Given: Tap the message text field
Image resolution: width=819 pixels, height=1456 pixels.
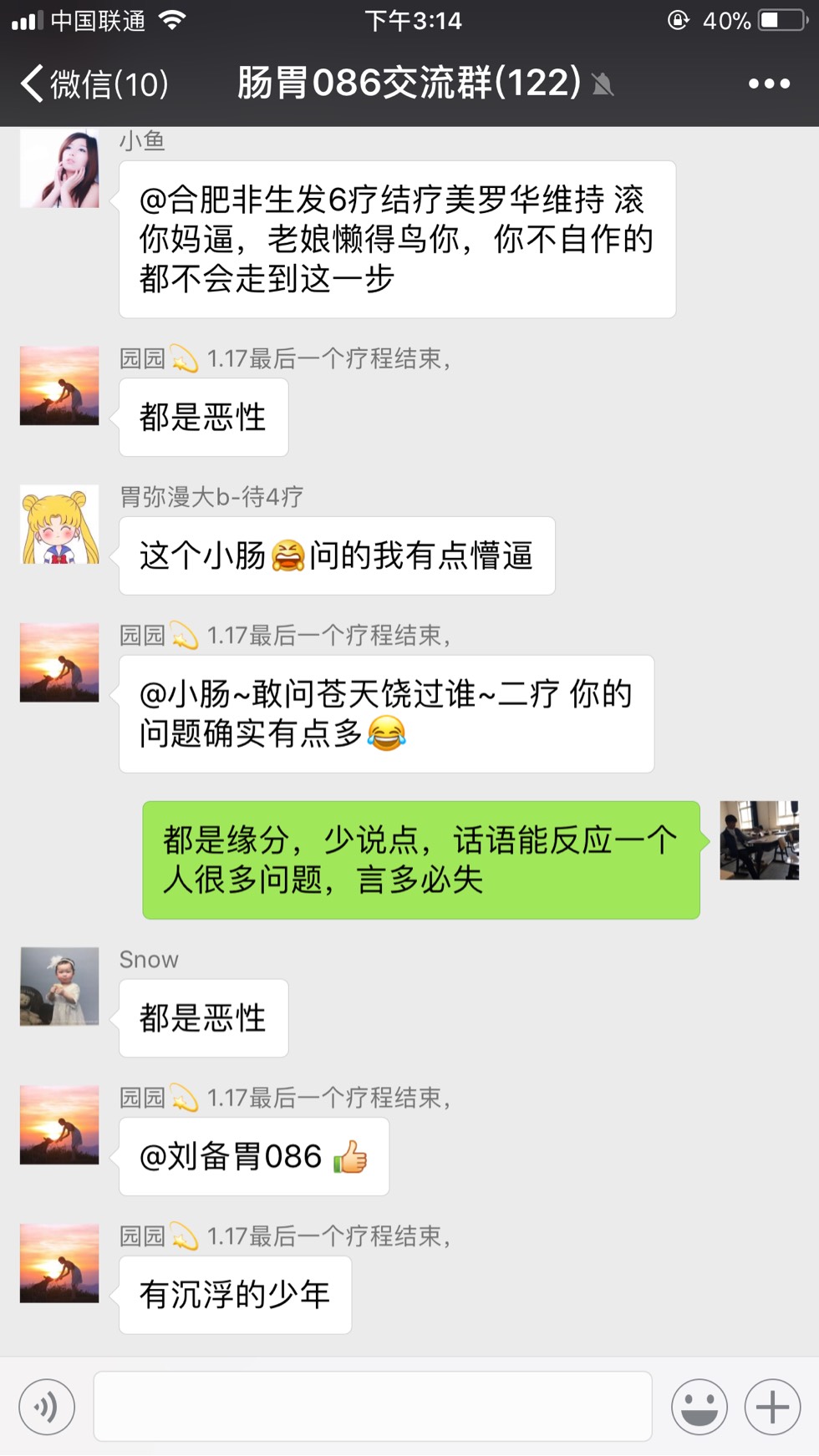Looking at the screenshot, I should (372, 1408).
